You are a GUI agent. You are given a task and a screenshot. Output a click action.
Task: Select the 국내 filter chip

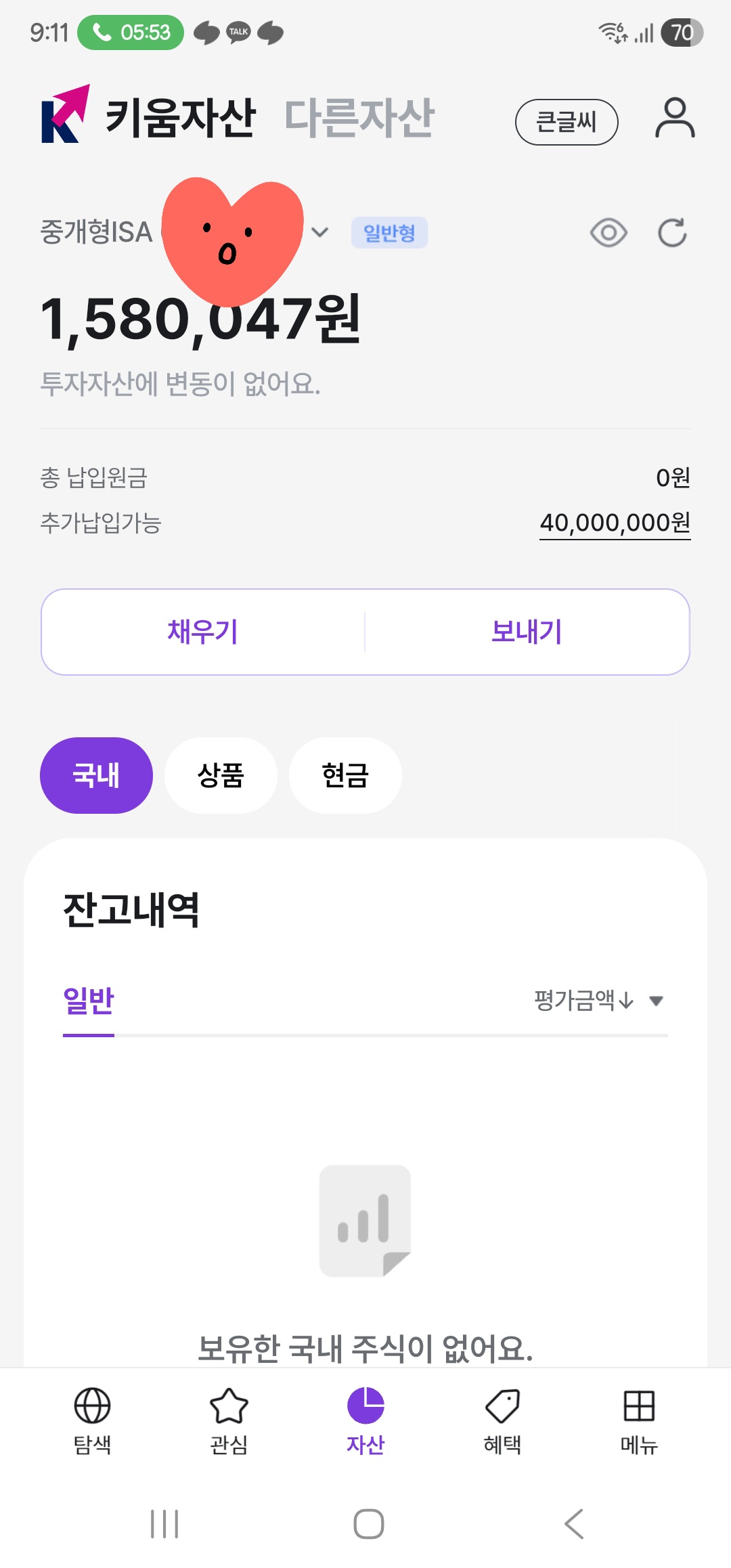tap(96, 775)
